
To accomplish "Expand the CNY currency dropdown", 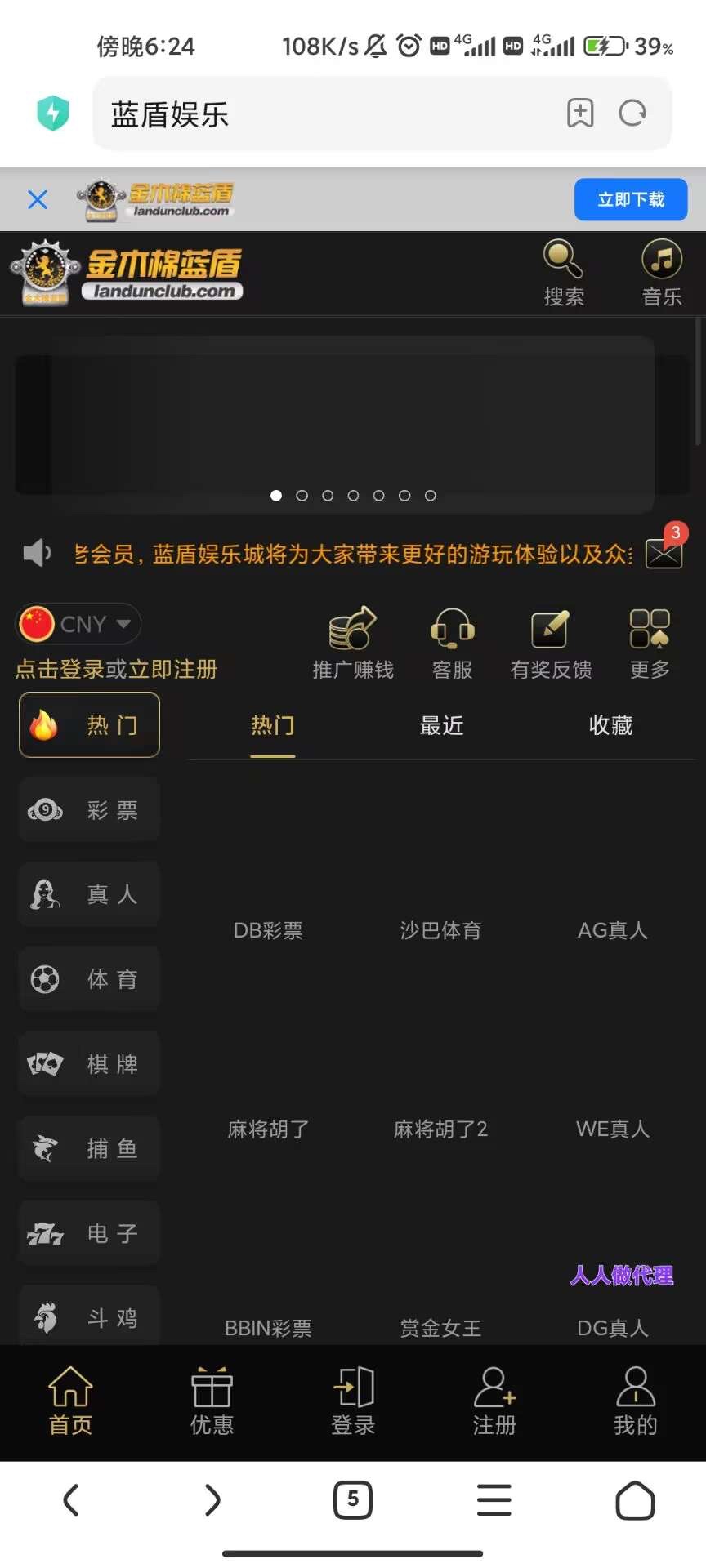I will coord(78,623).
